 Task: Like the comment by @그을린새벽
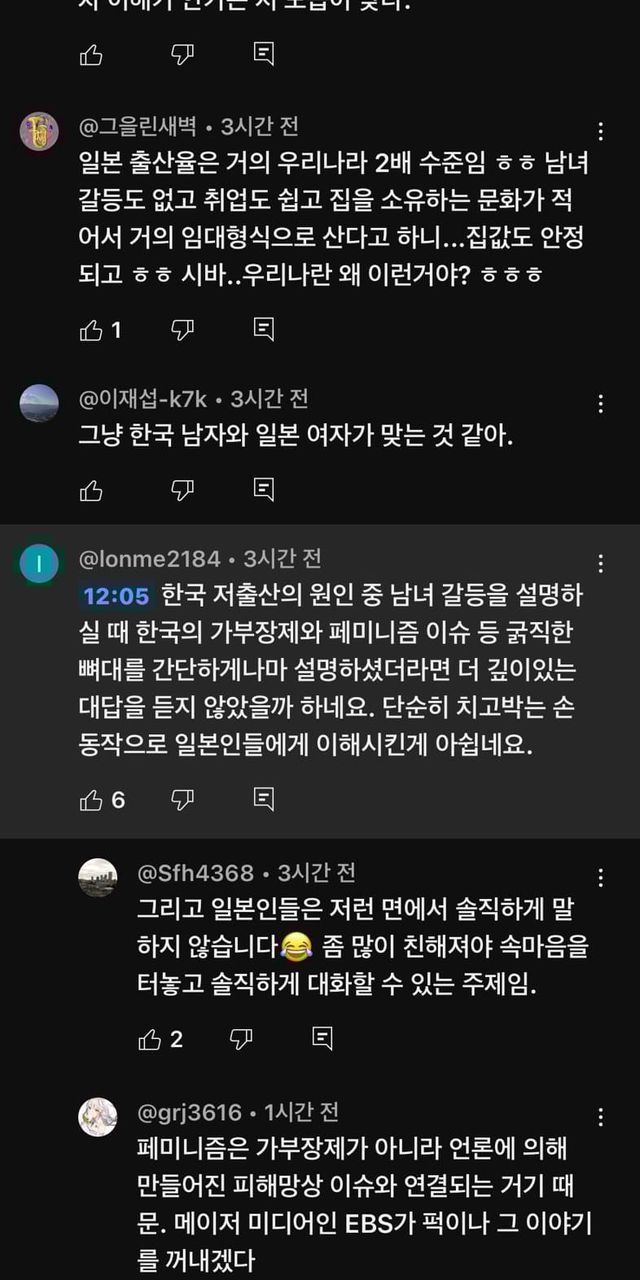92,329
